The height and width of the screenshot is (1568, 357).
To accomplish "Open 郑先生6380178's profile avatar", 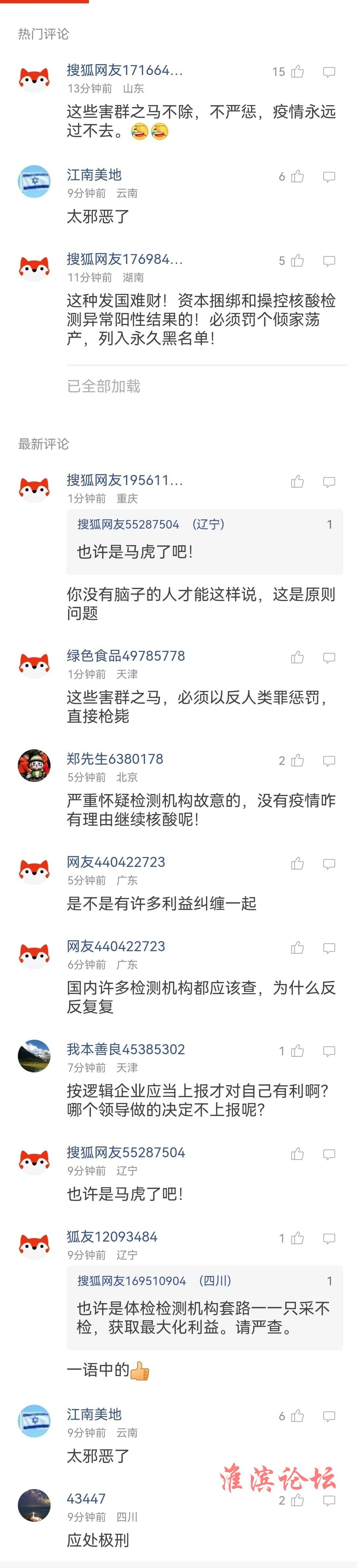I will pyautogui.click(x=34, y=766).
